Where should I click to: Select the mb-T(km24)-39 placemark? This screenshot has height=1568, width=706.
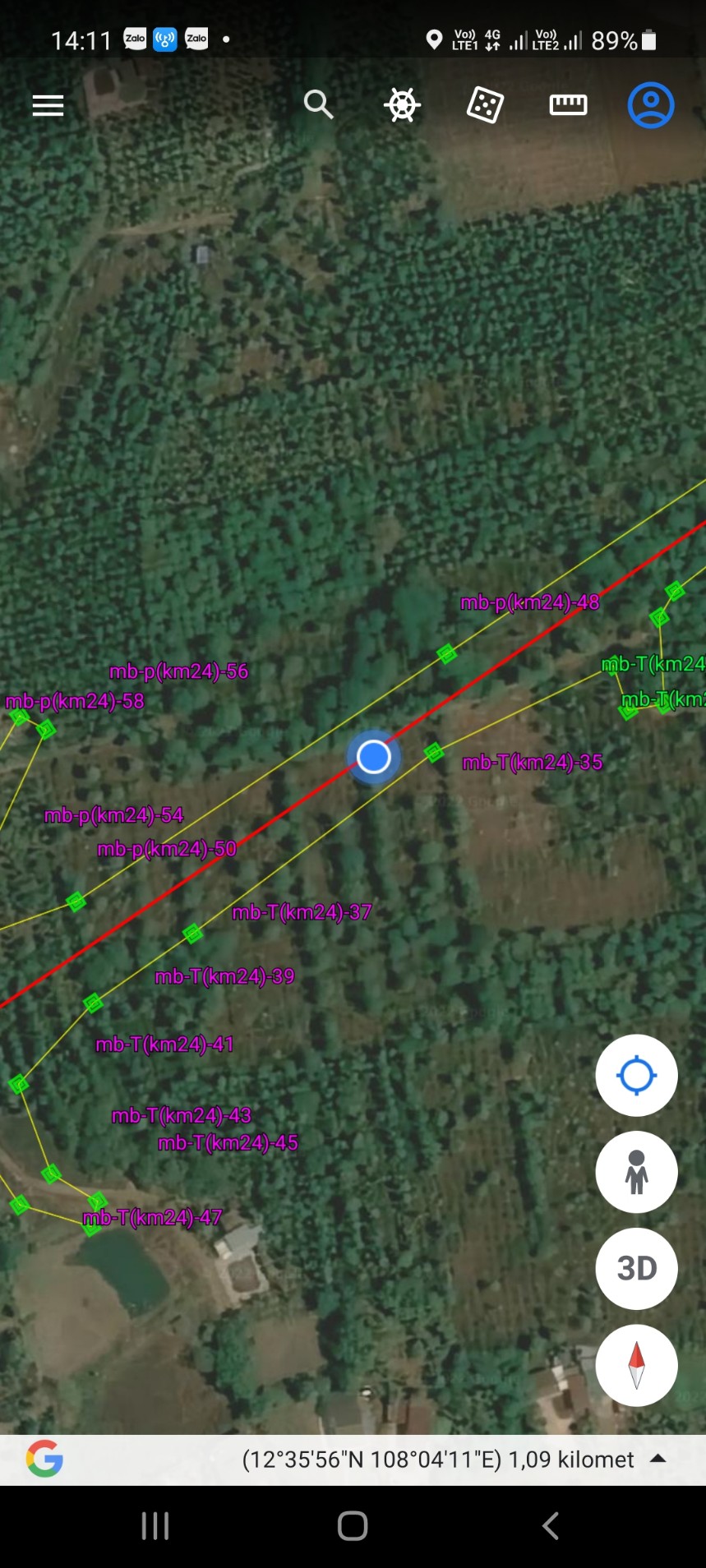pyautogui.click(x=93, y=1003)
